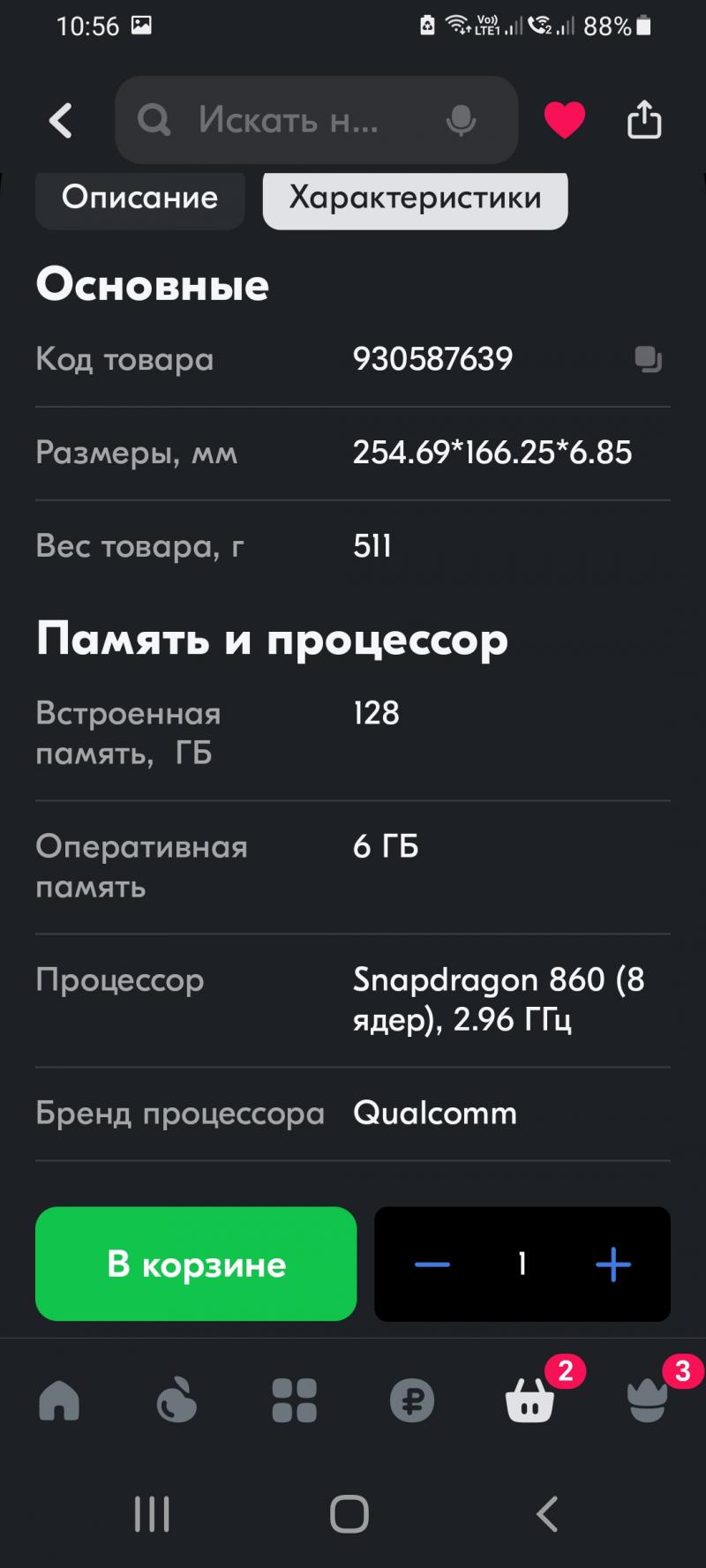706x1568 pixels.
Task: Open the home tab in bottom navigation
Action: pos(59,1399)
